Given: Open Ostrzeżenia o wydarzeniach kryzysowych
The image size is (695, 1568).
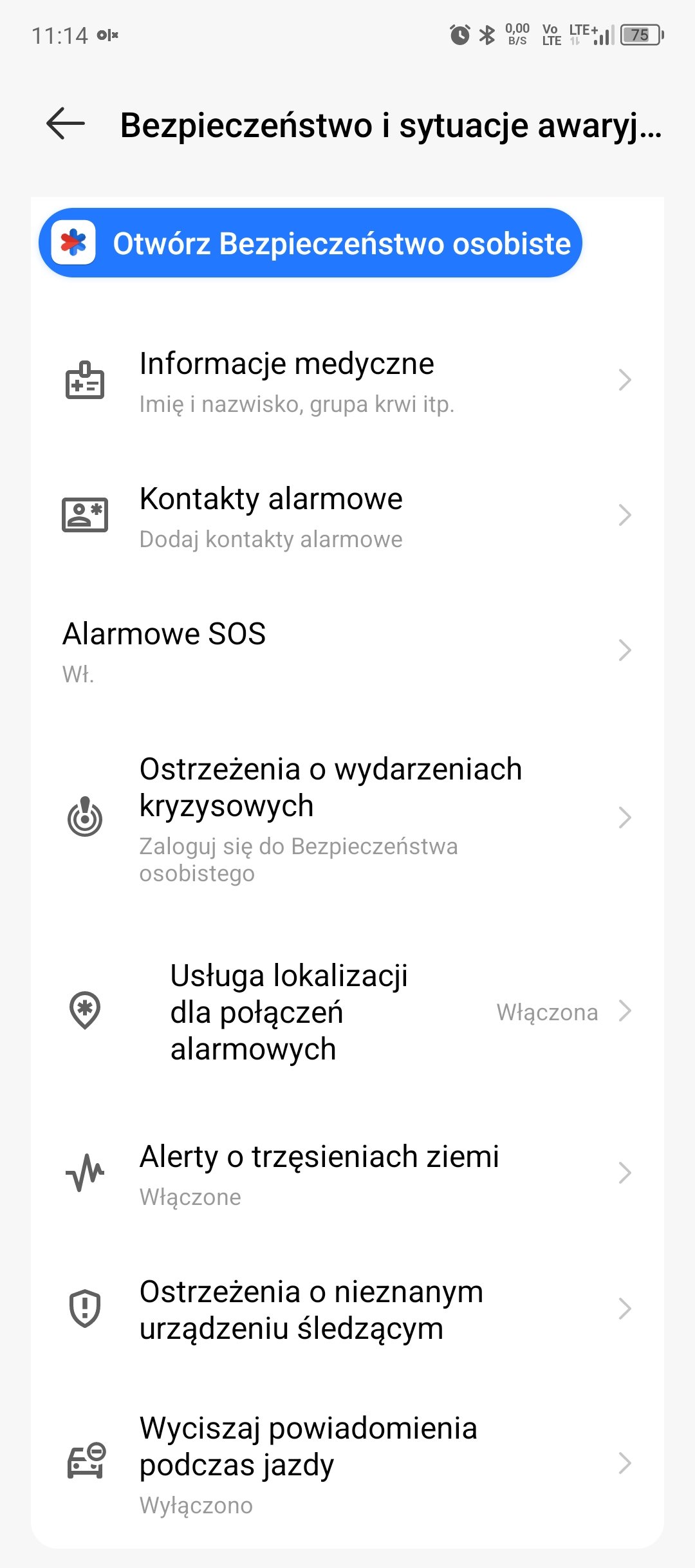Looking at the screenshot, I should (x=347, y=819).
